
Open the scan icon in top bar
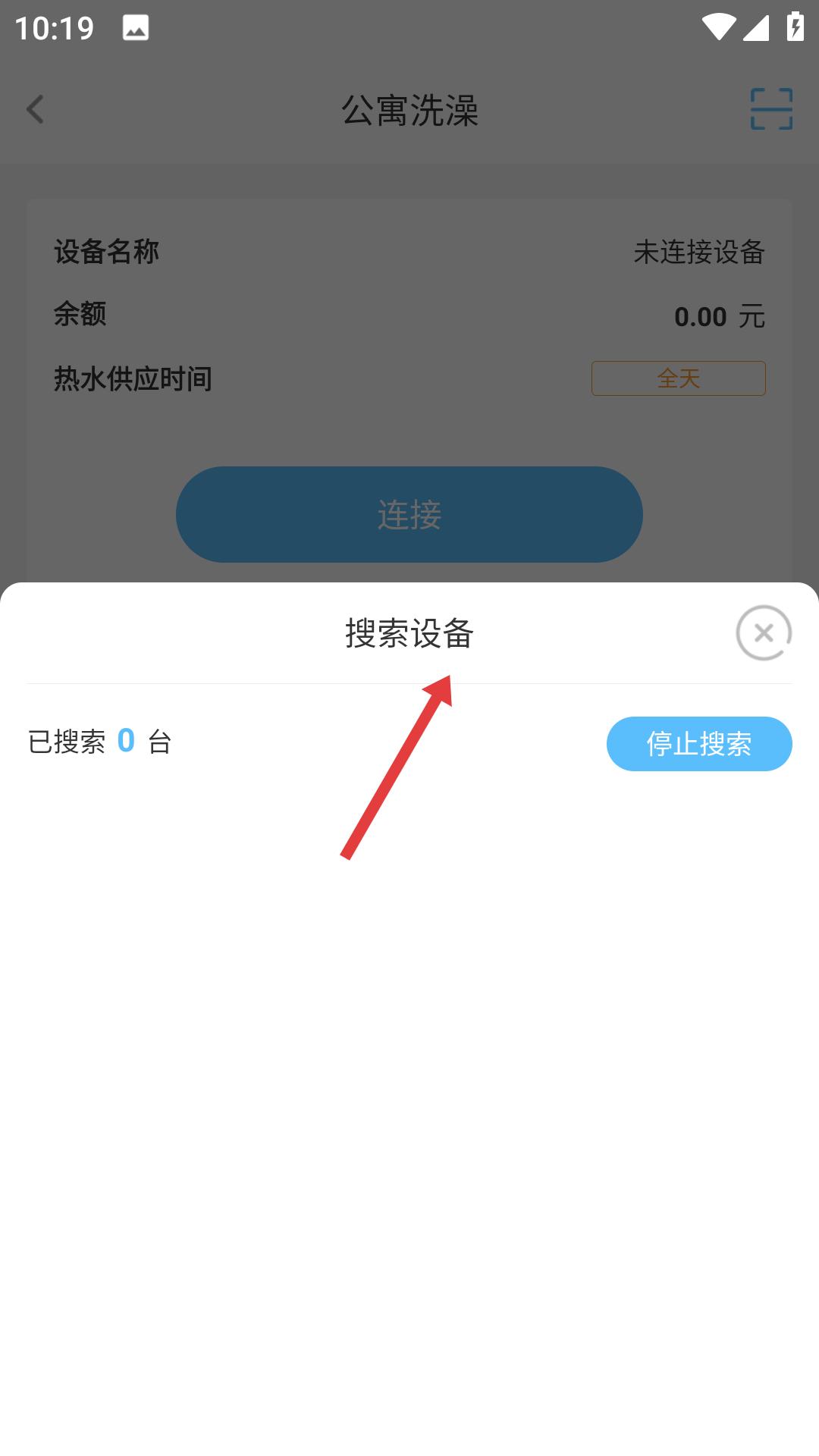771,109
